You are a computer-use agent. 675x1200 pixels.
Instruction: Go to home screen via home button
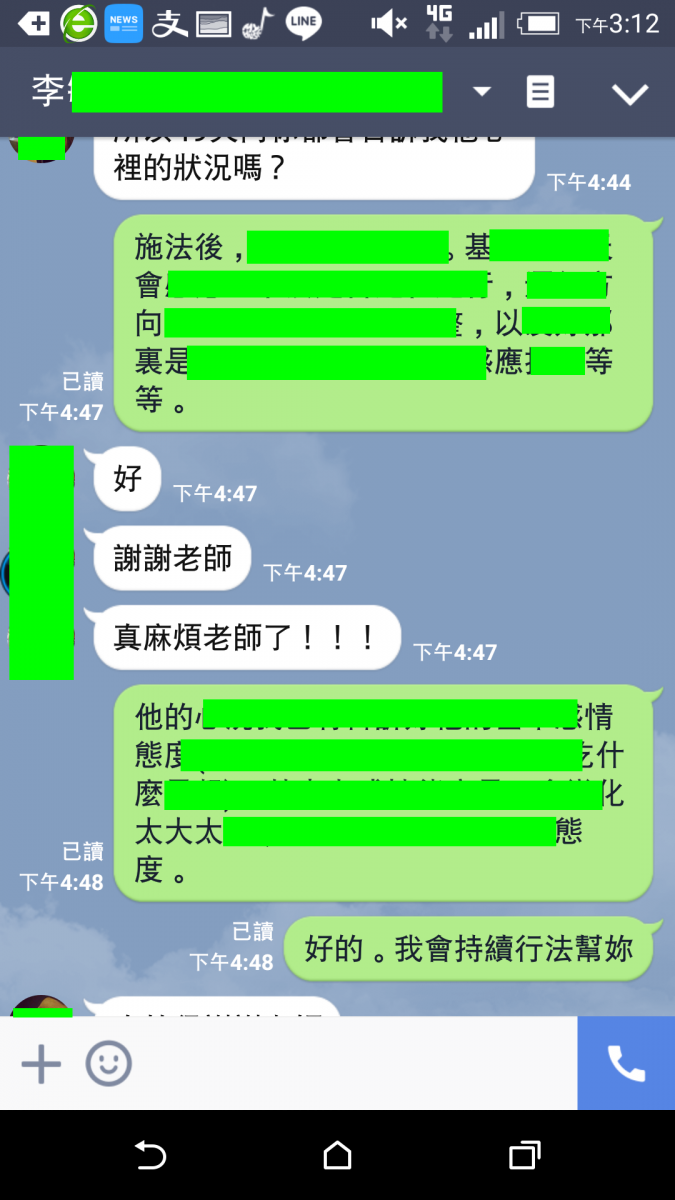coord(337,1156)
